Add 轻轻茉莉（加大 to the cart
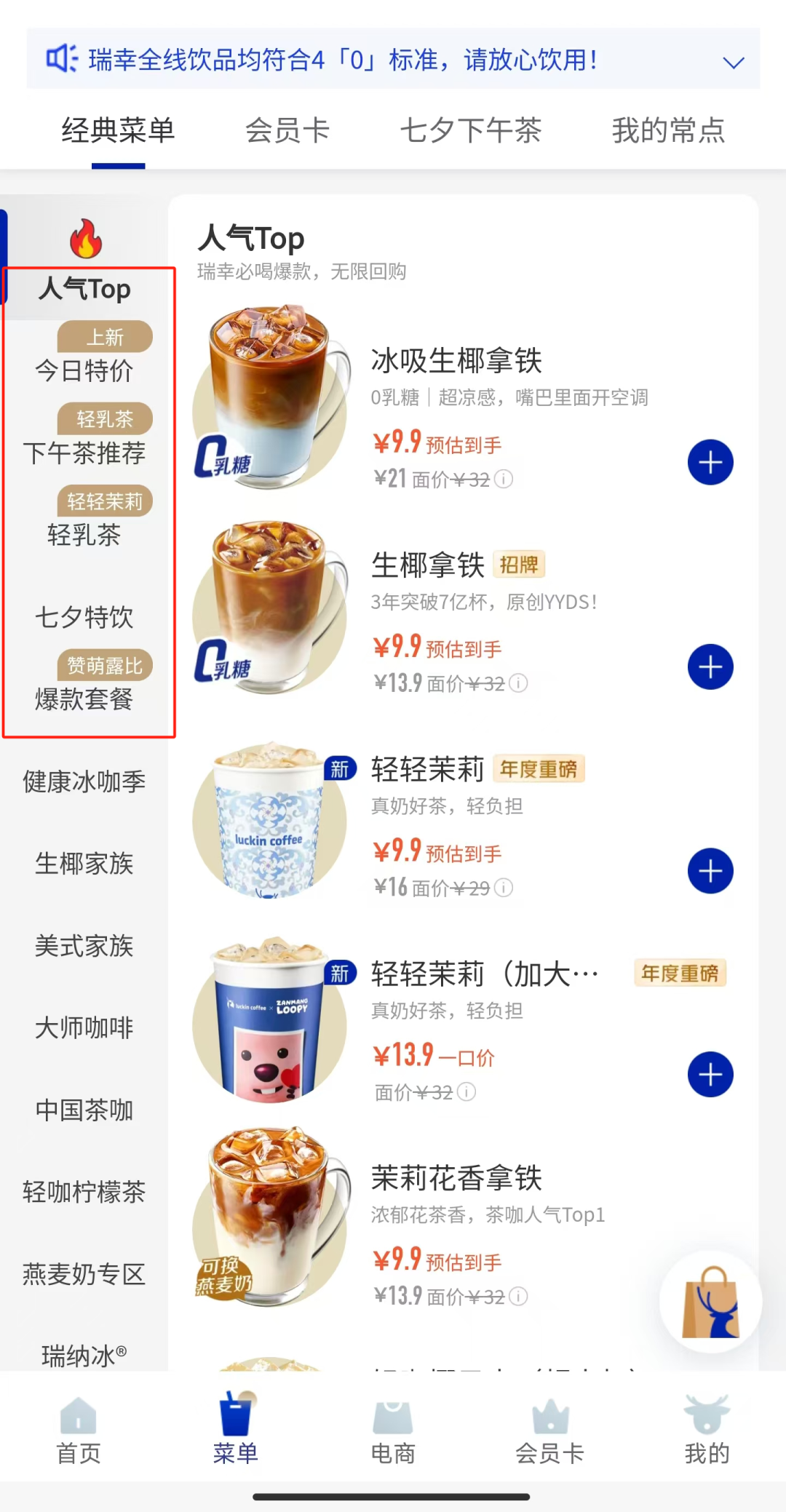The image size is (786, 1512). point(710,1075)
